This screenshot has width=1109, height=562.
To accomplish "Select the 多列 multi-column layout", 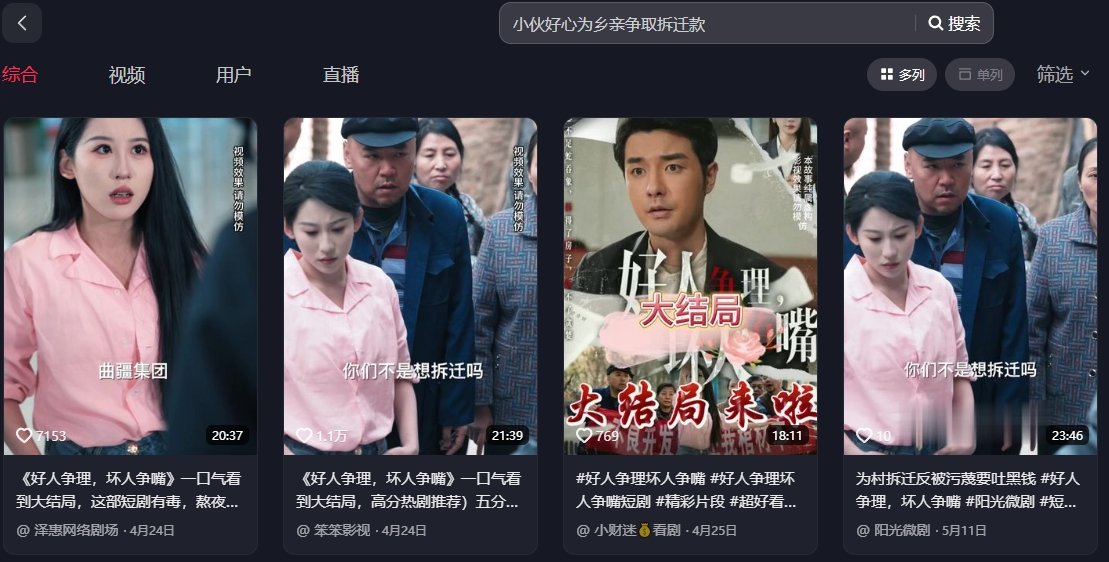I will (x=902, y=75).
